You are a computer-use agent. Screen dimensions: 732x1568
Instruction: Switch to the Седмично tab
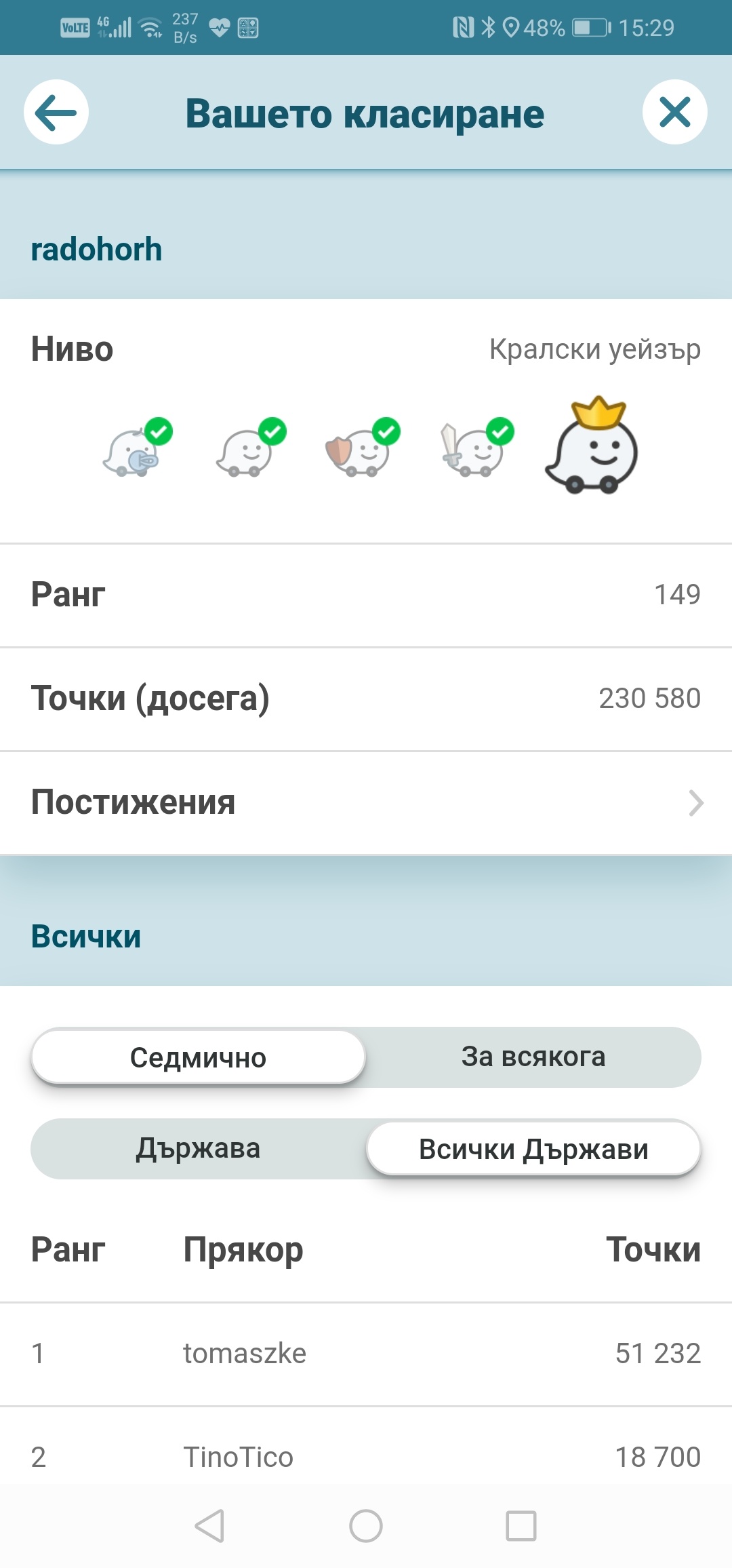(198, 1057)
